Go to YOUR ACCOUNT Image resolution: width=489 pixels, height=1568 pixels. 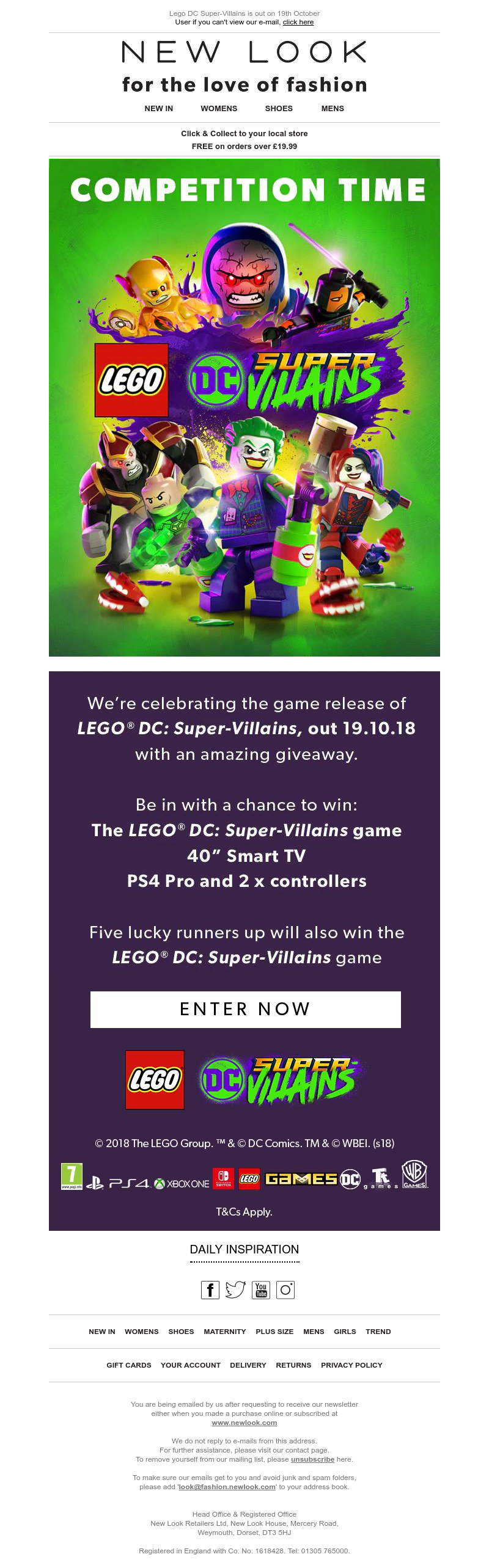[x=191, y=1365]
